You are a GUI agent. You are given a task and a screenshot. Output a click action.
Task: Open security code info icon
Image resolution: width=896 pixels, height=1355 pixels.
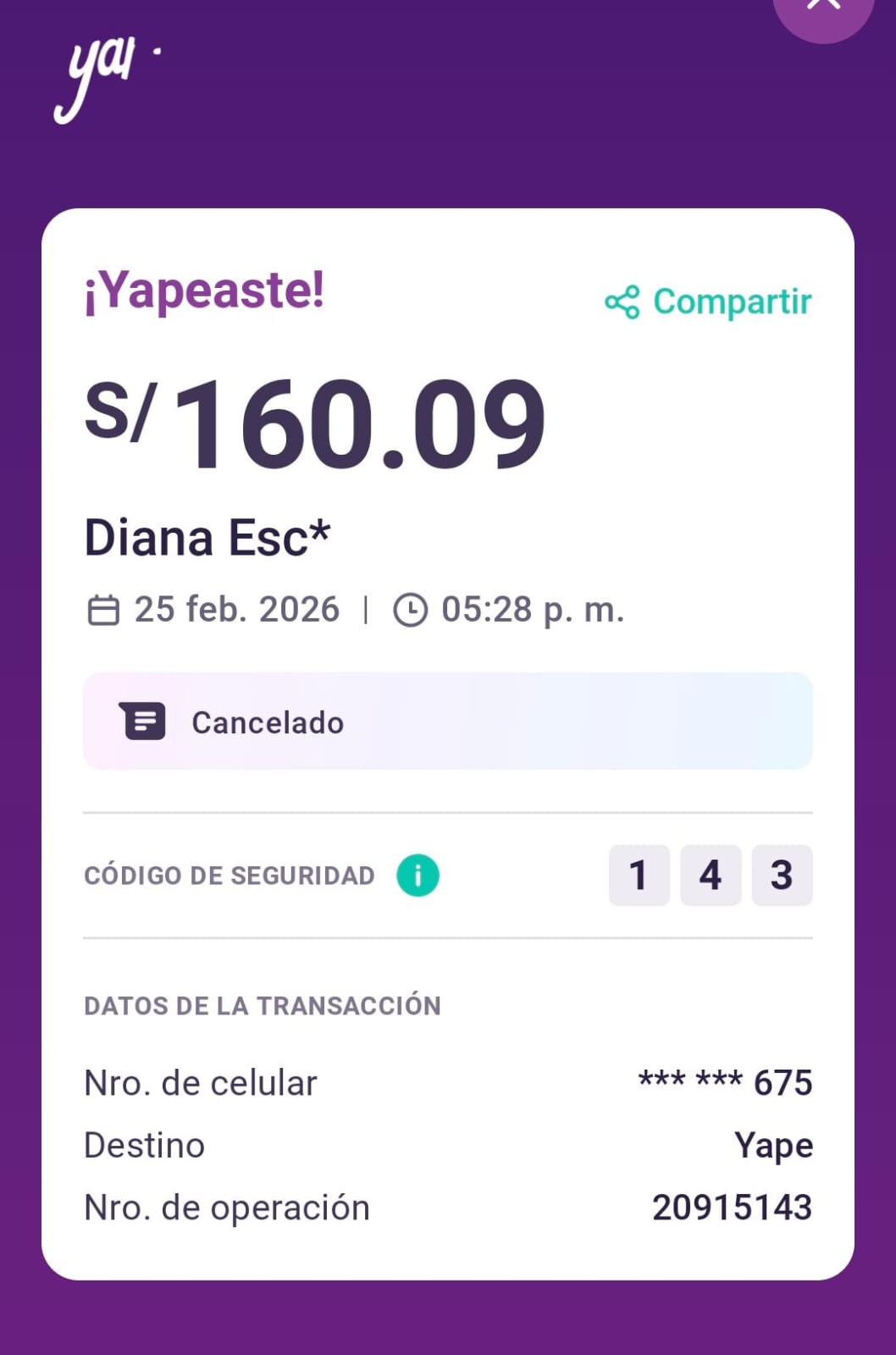click(418, 875)
